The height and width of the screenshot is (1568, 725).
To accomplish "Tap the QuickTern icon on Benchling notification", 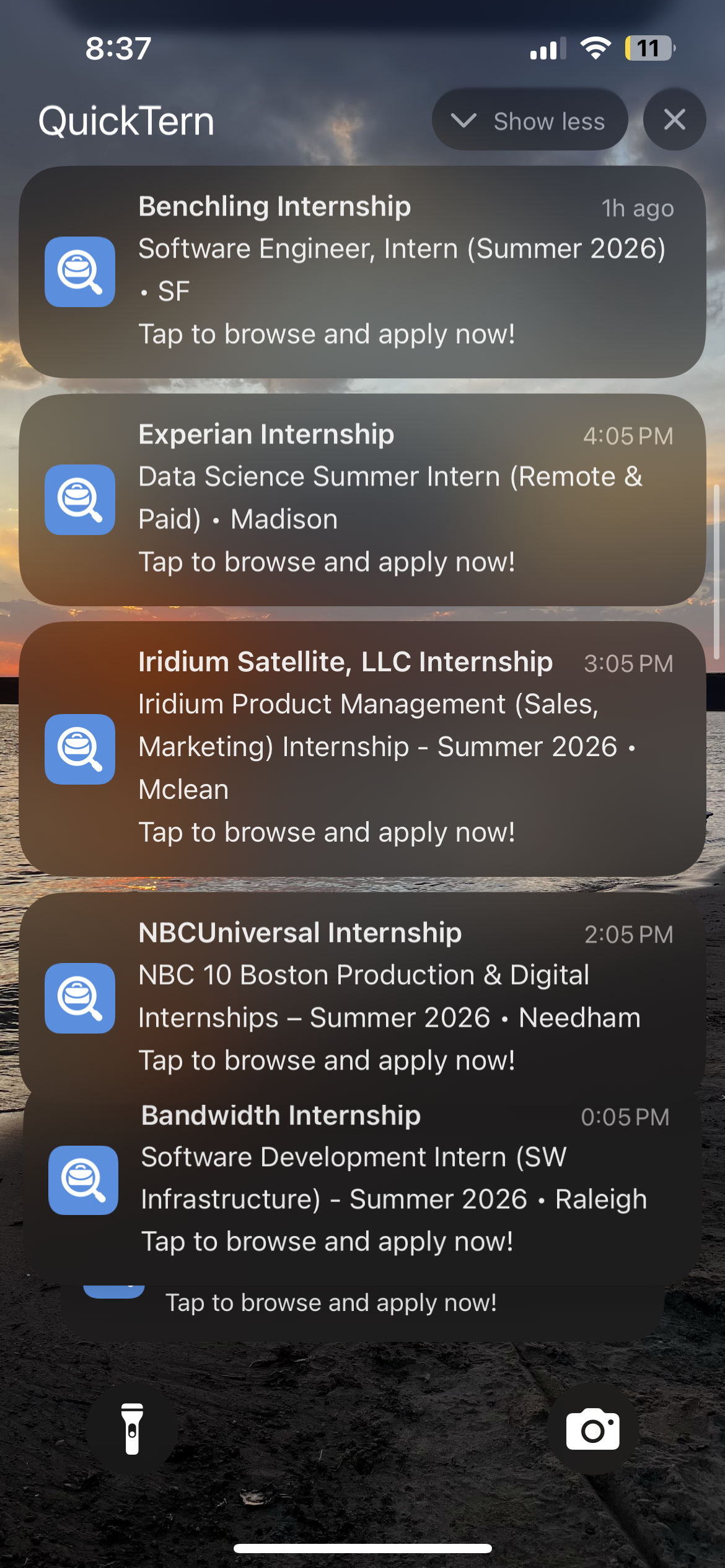I will tap(79, 272).
